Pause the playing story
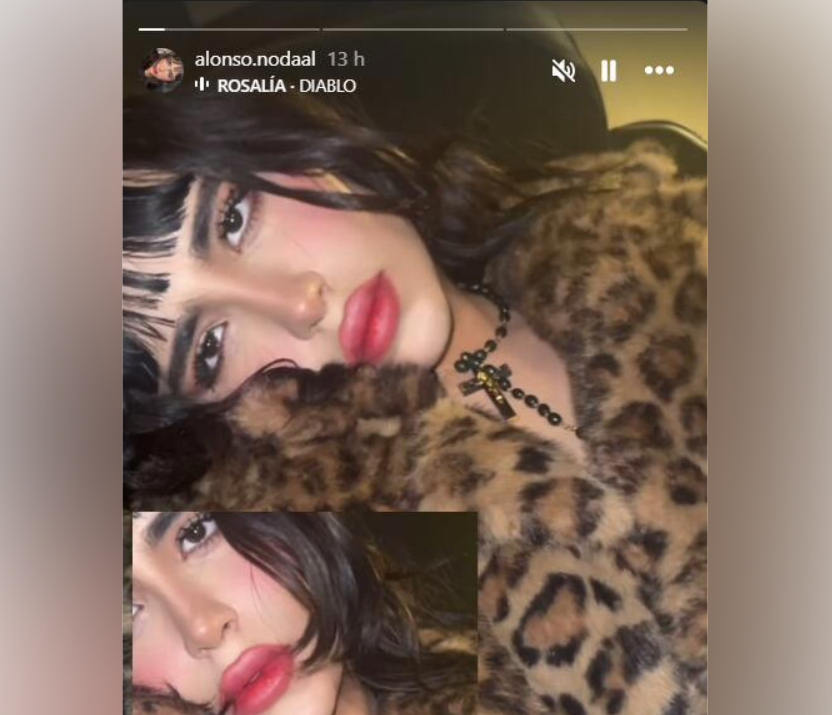This screenshot has height=715, width=832. (x=608, y=70)
